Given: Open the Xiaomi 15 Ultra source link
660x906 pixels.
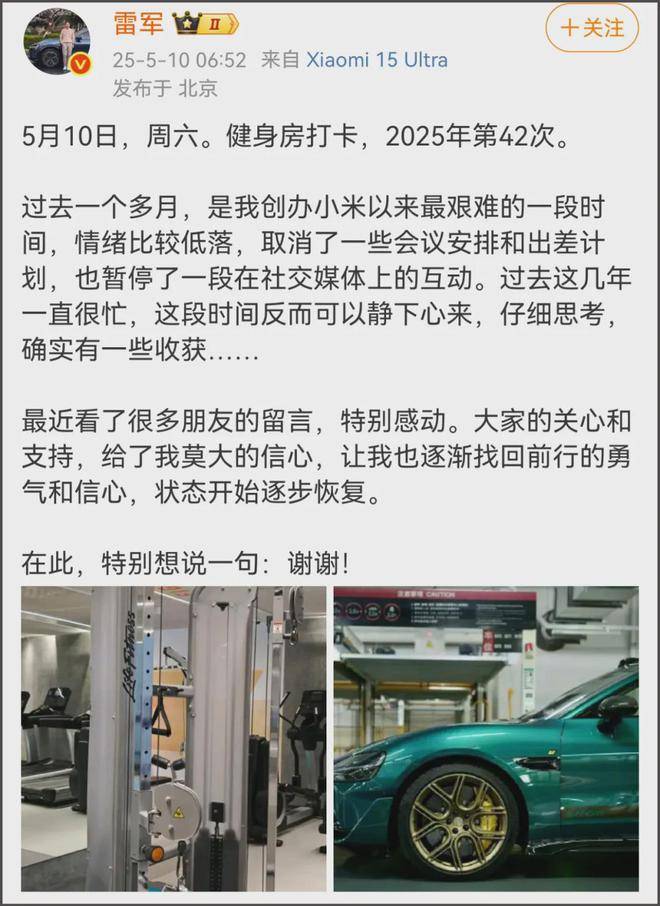Looking at the screenshot, I should 376,60.
